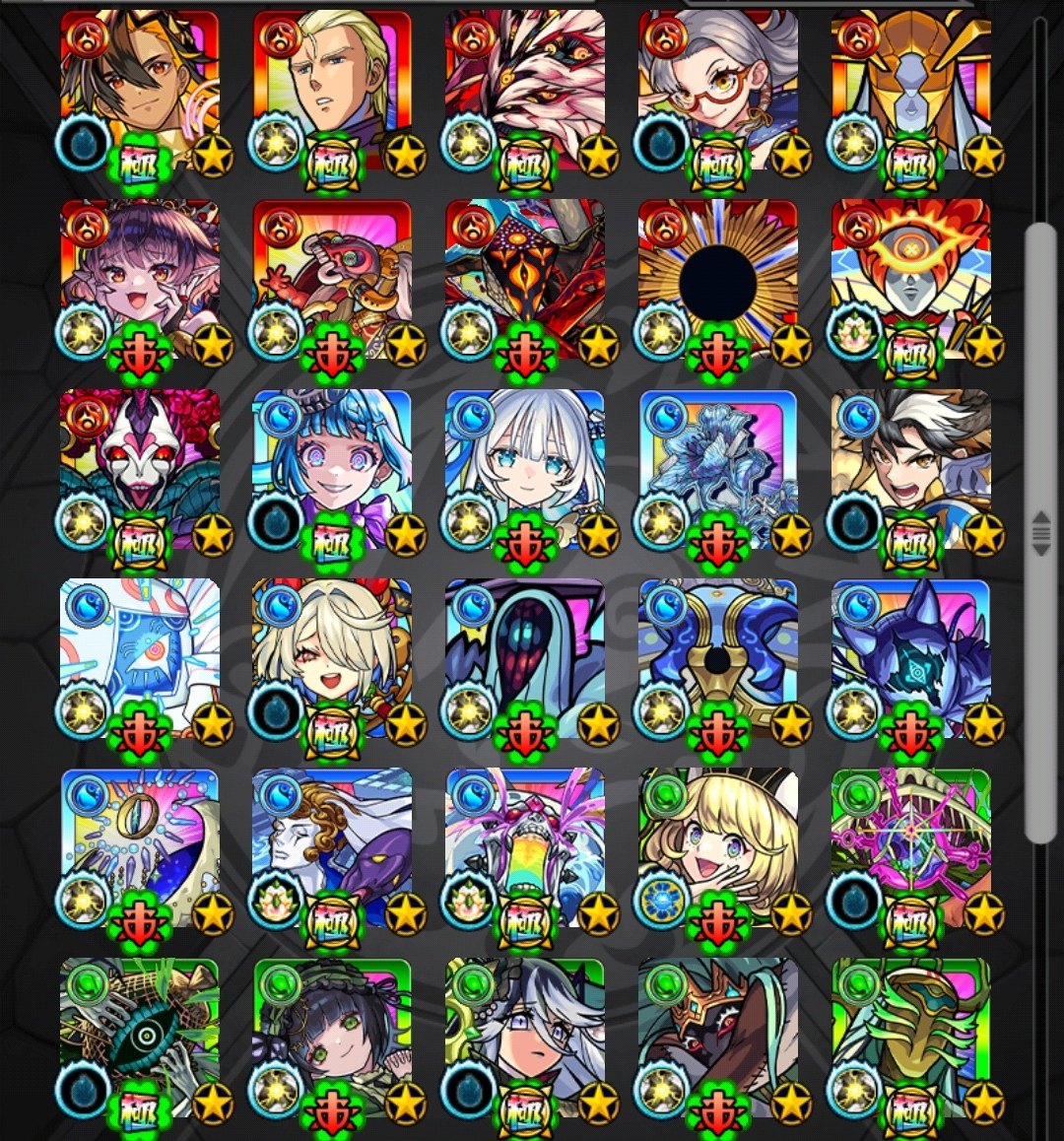Select the blonde girl with red horns

point(332,658)
